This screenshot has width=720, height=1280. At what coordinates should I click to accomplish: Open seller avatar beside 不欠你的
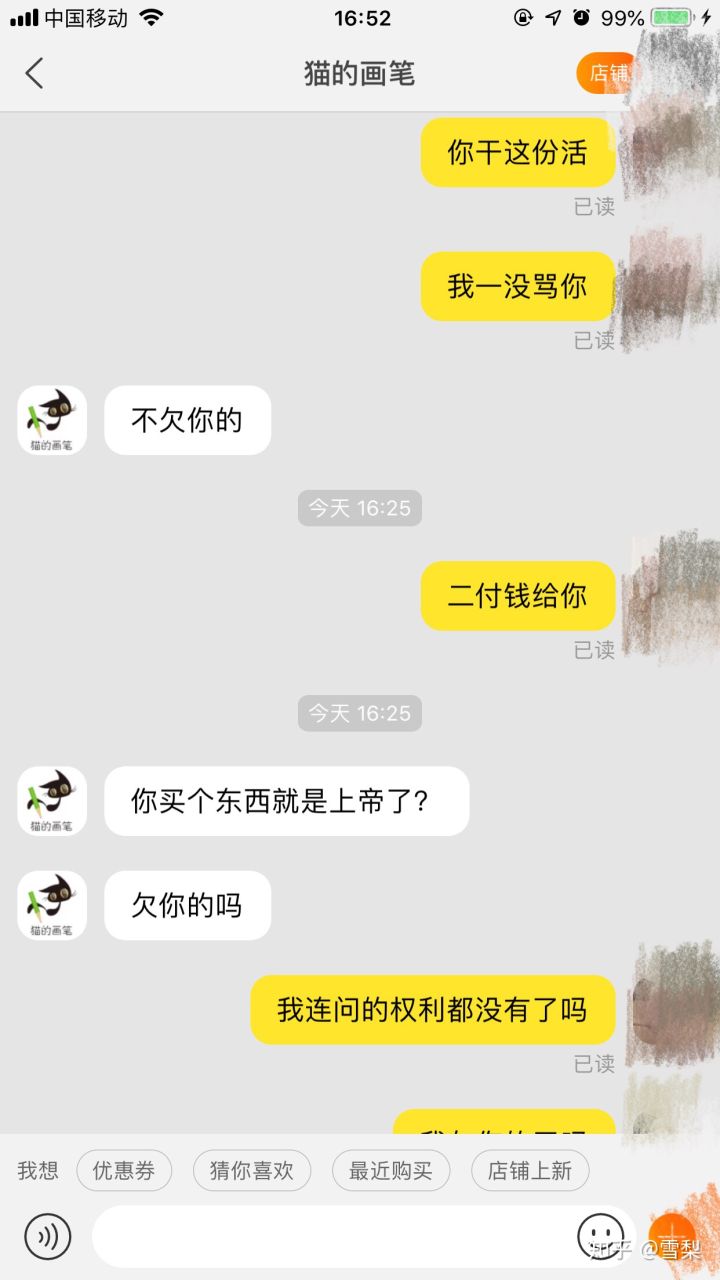[x=52, y=420]
